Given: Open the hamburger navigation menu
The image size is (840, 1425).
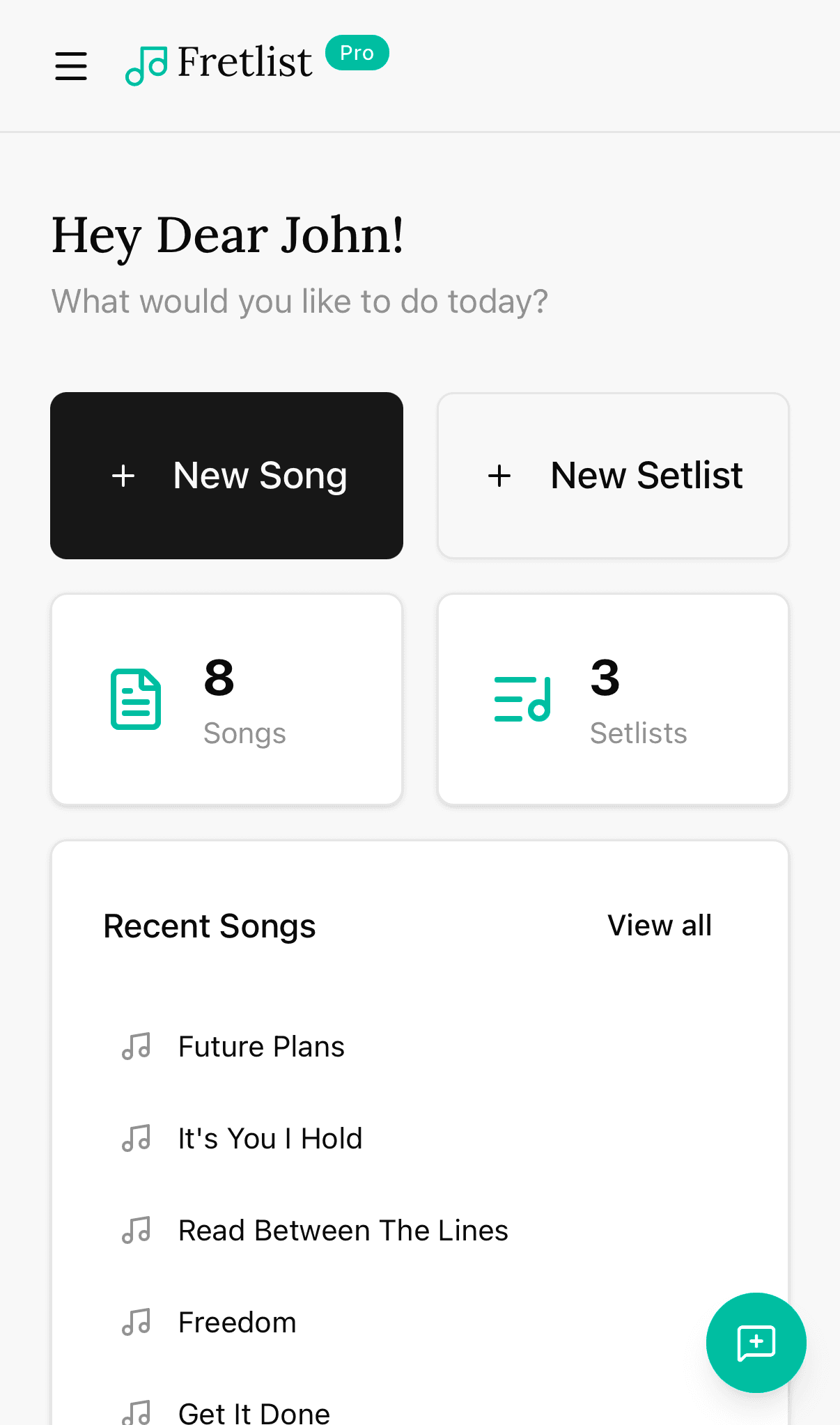Looking at the screenshot, I should pos(70,66).
